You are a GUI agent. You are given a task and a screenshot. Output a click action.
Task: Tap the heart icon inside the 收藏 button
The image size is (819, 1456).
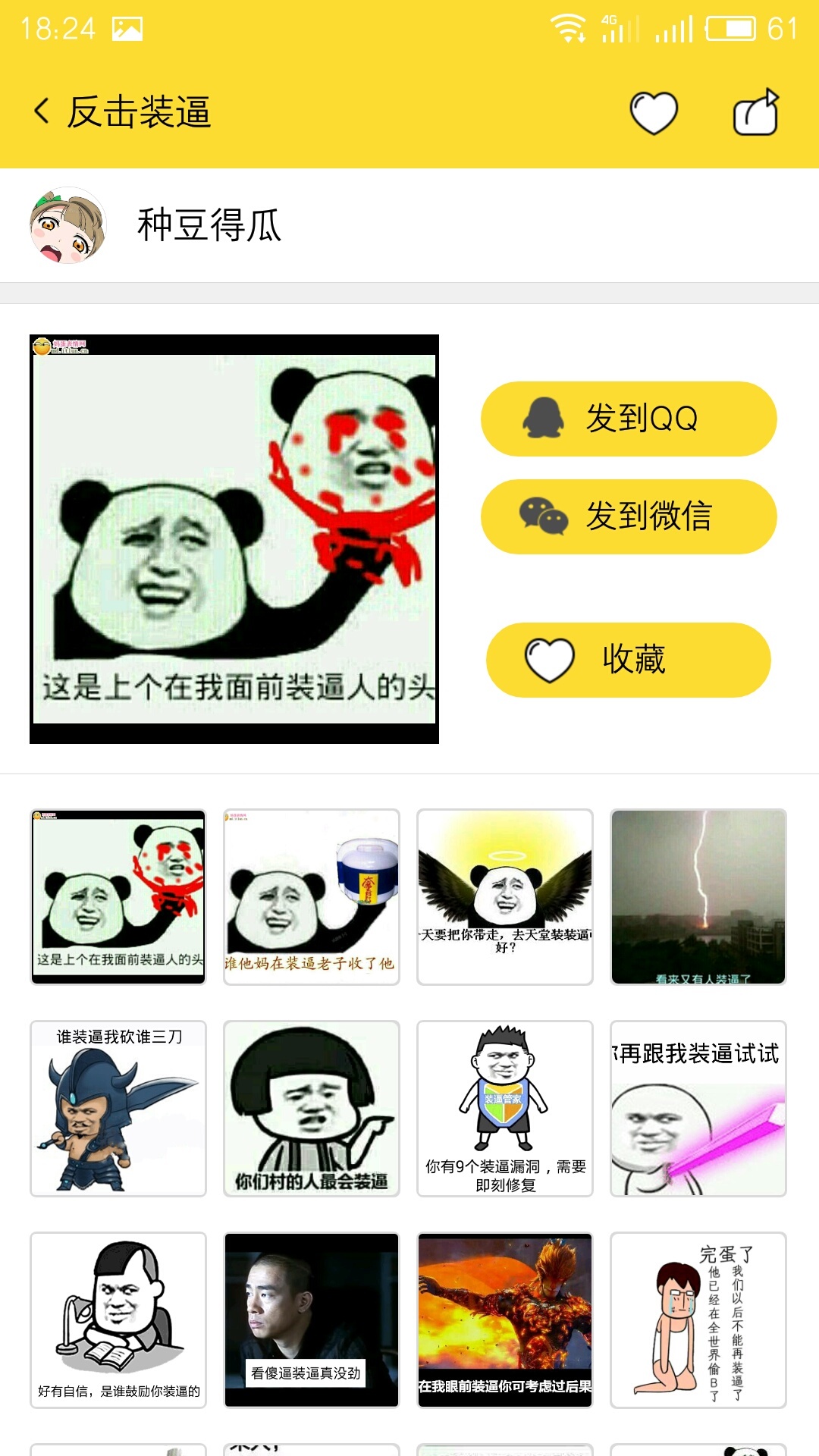(x=549, y=659)
